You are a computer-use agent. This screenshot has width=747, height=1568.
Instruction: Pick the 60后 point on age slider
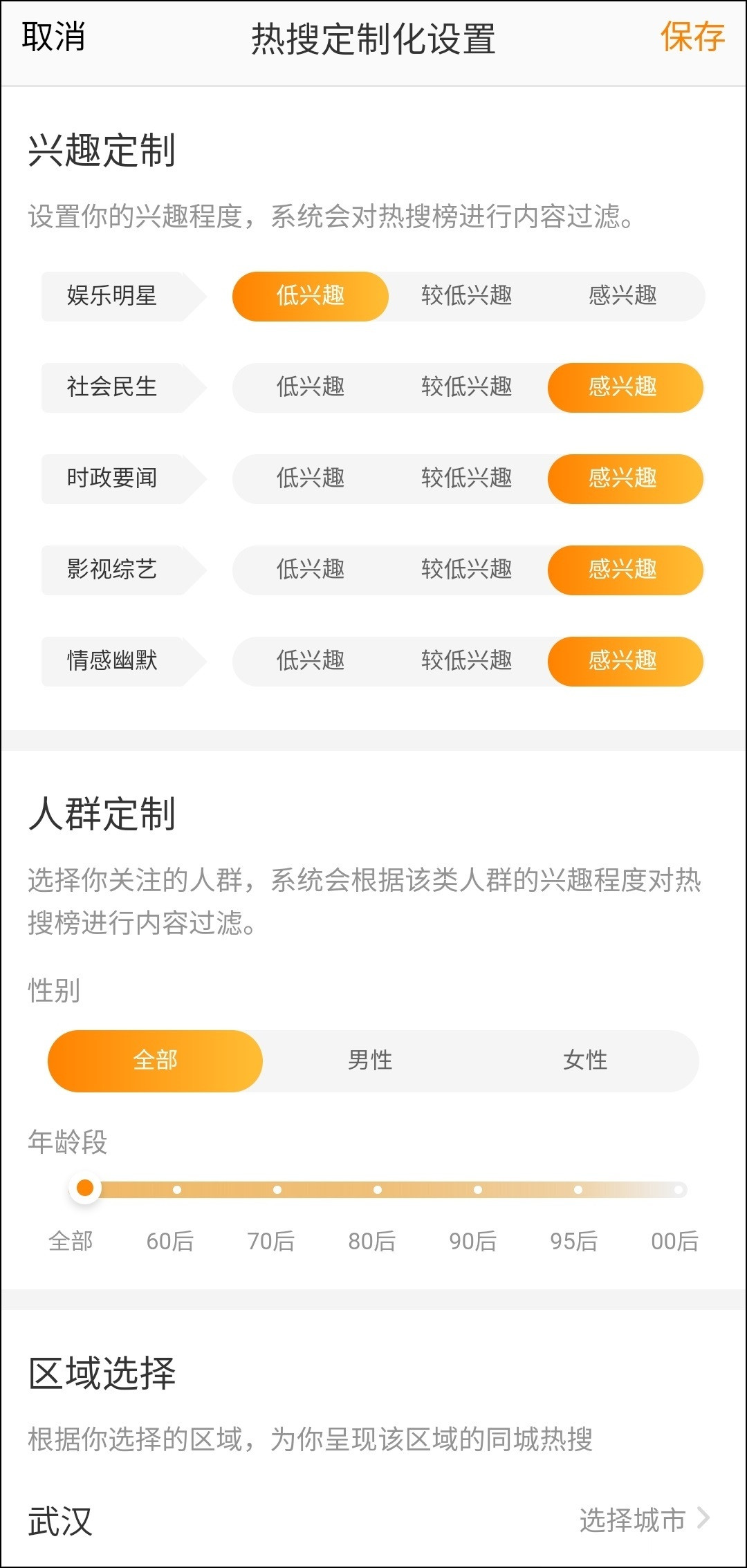pyautogui.click(x=177, y=1190)
